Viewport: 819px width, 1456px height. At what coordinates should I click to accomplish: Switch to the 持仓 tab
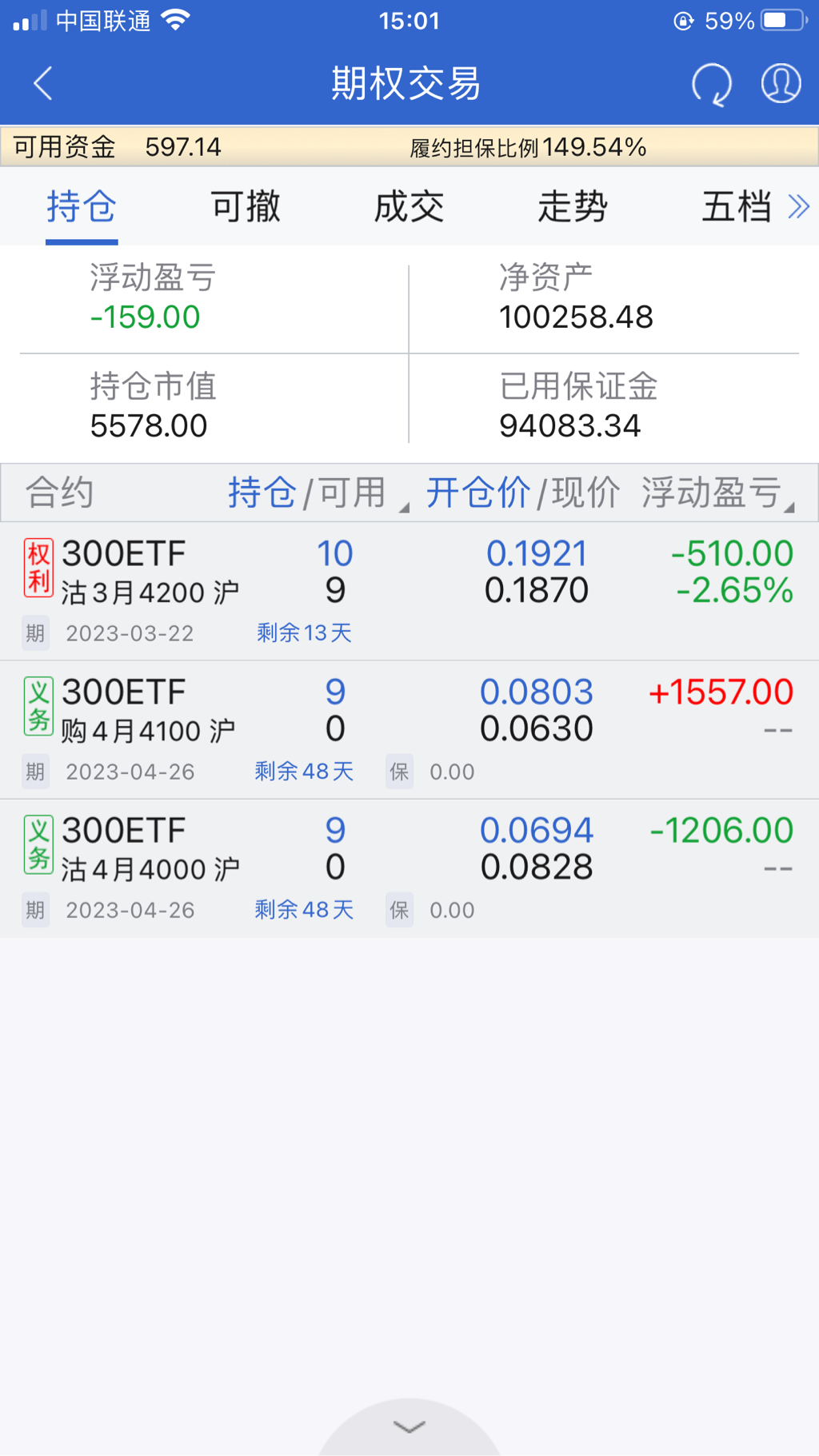pyautogui.click(x=82, y=207)
